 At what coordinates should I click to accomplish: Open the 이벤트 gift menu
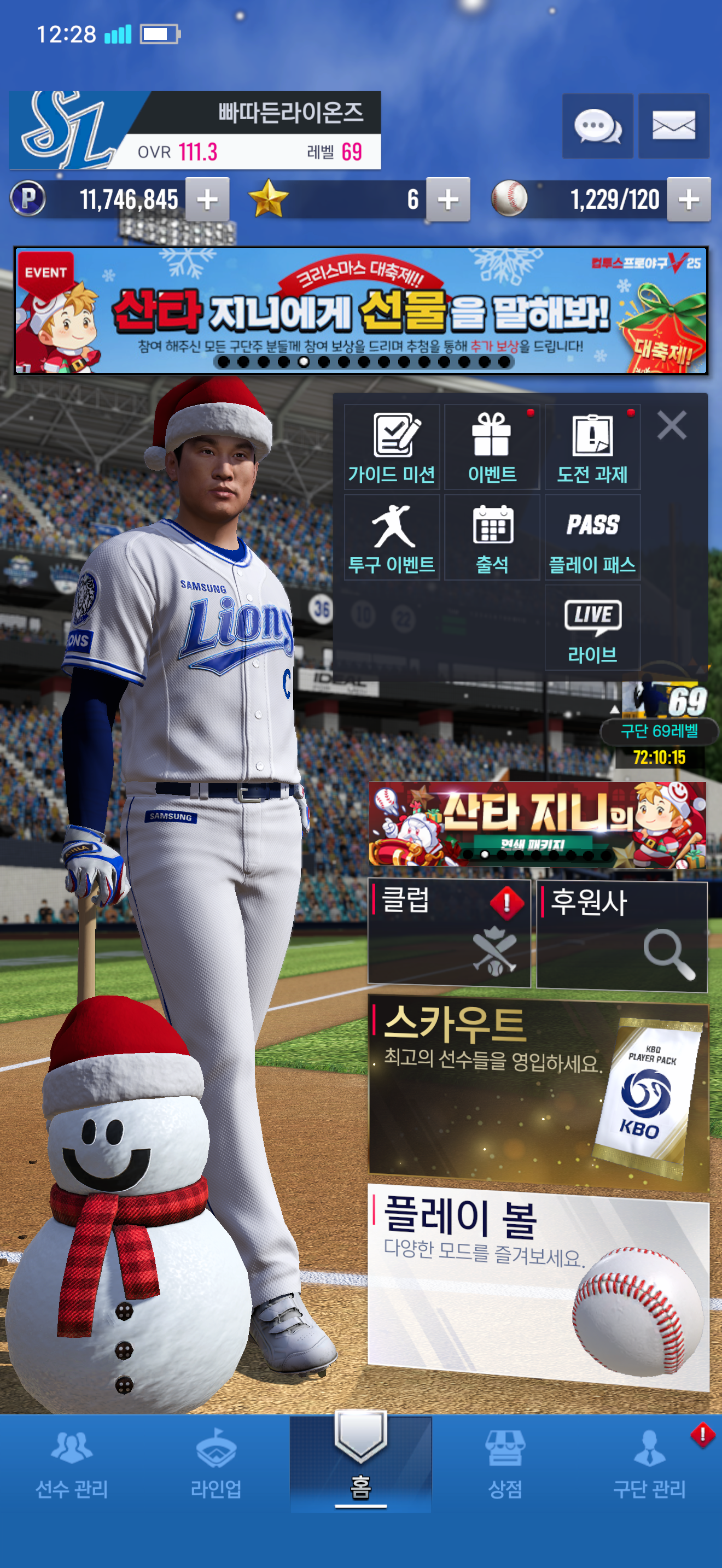(x=492, y=448)
